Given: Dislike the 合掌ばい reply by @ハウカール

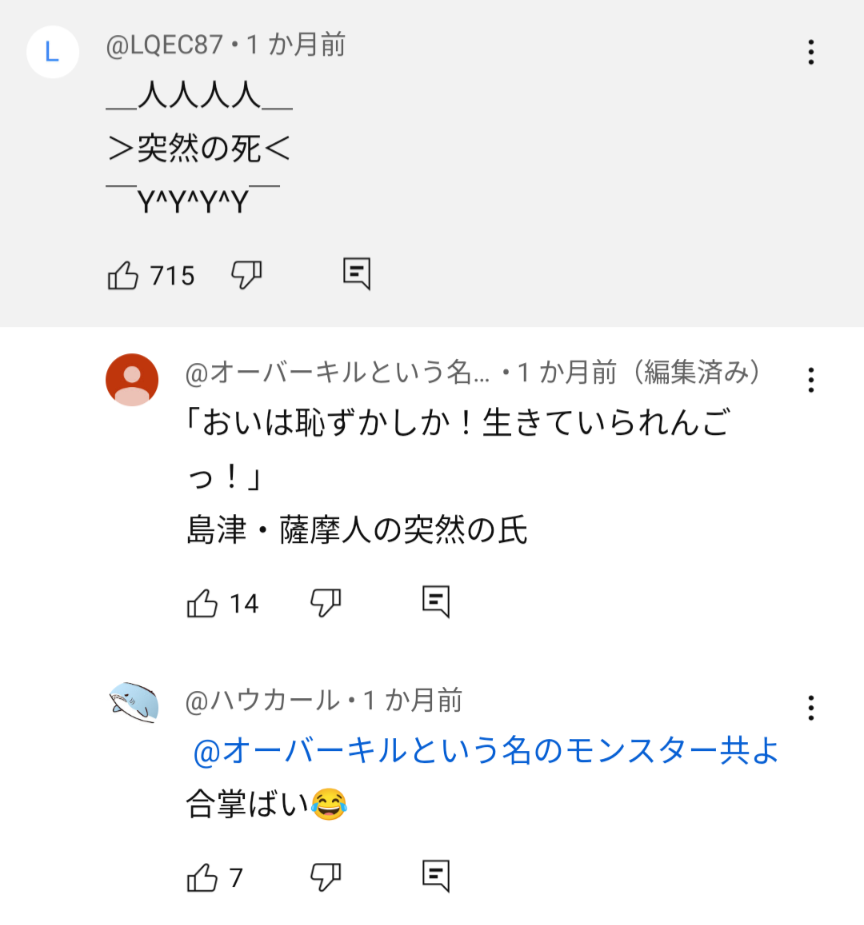Looking at the screenshot, I should coord(326,877).
